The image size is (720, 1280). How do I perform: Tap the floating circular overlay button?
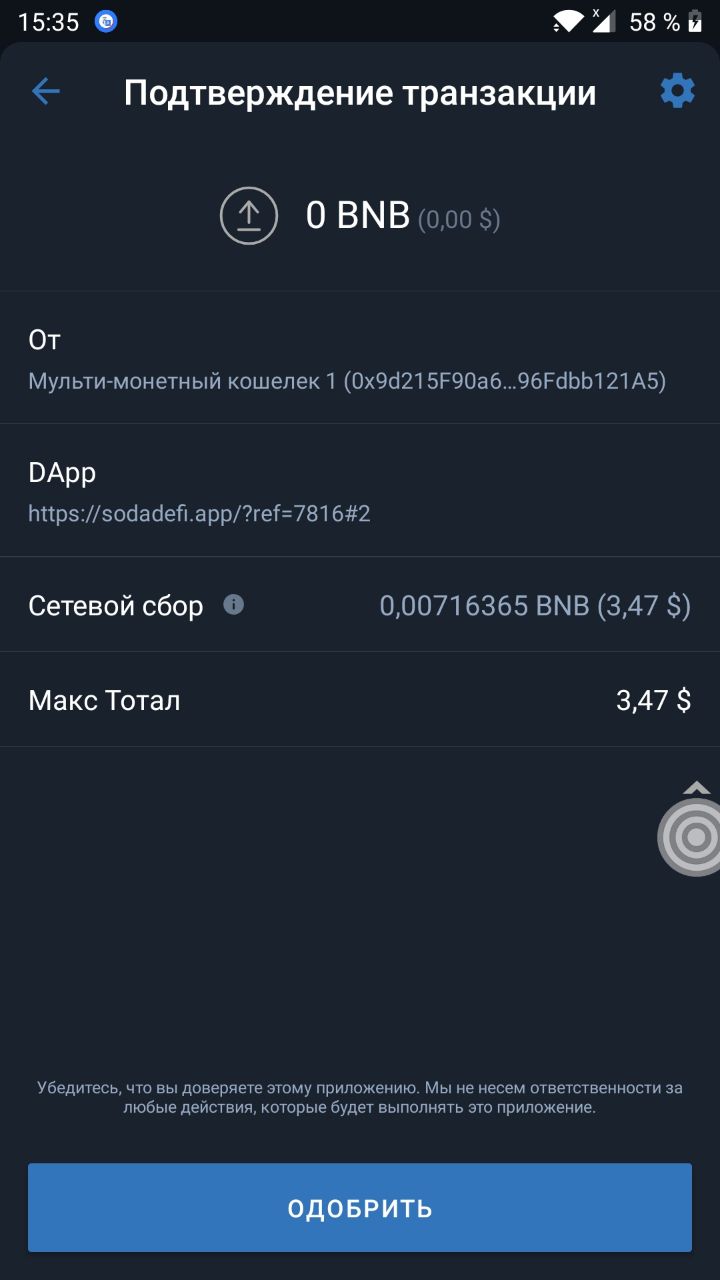pos(691,837)
